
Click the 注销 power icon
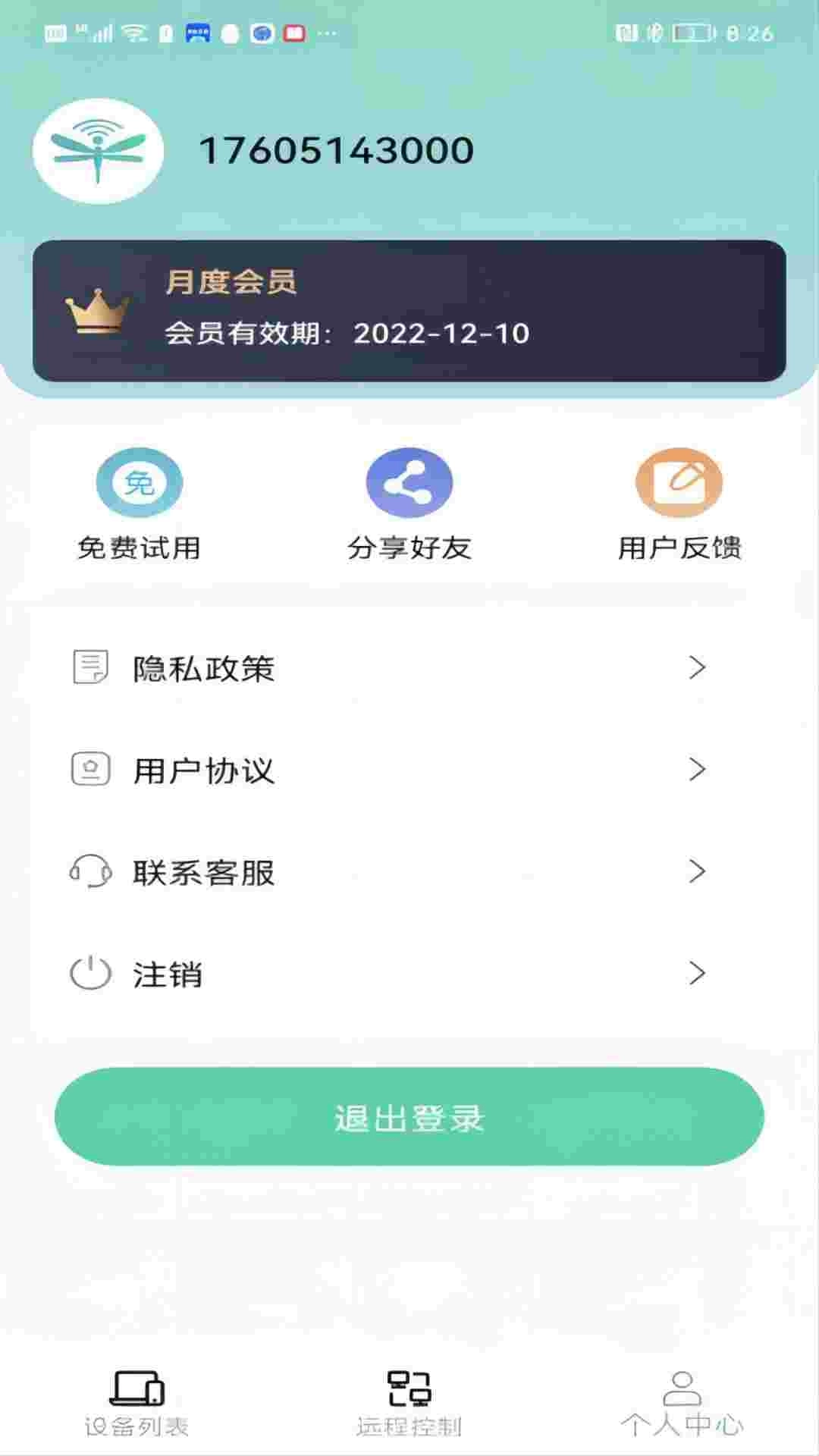(89, 974)
